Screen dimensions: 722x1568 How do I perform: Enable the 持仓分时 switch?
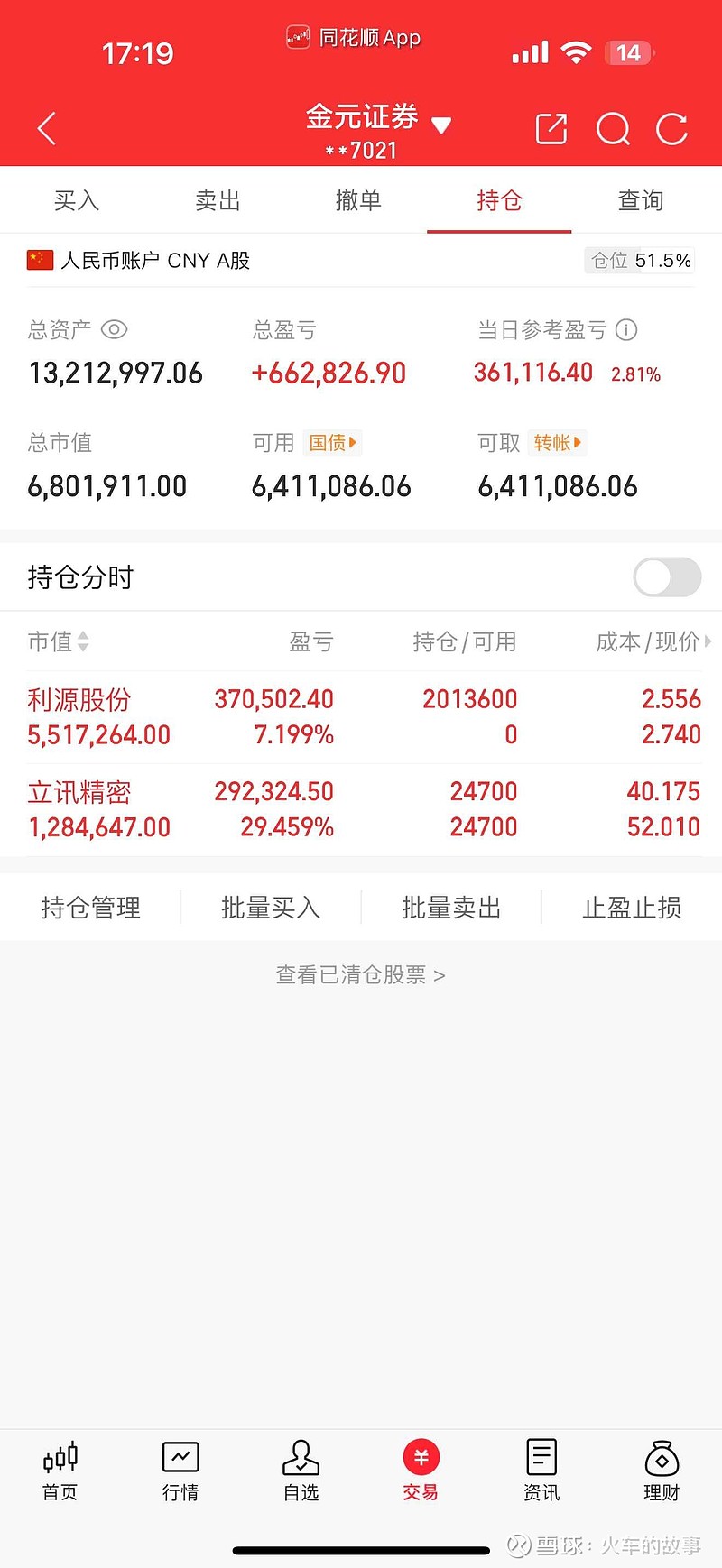click(667, 577)
